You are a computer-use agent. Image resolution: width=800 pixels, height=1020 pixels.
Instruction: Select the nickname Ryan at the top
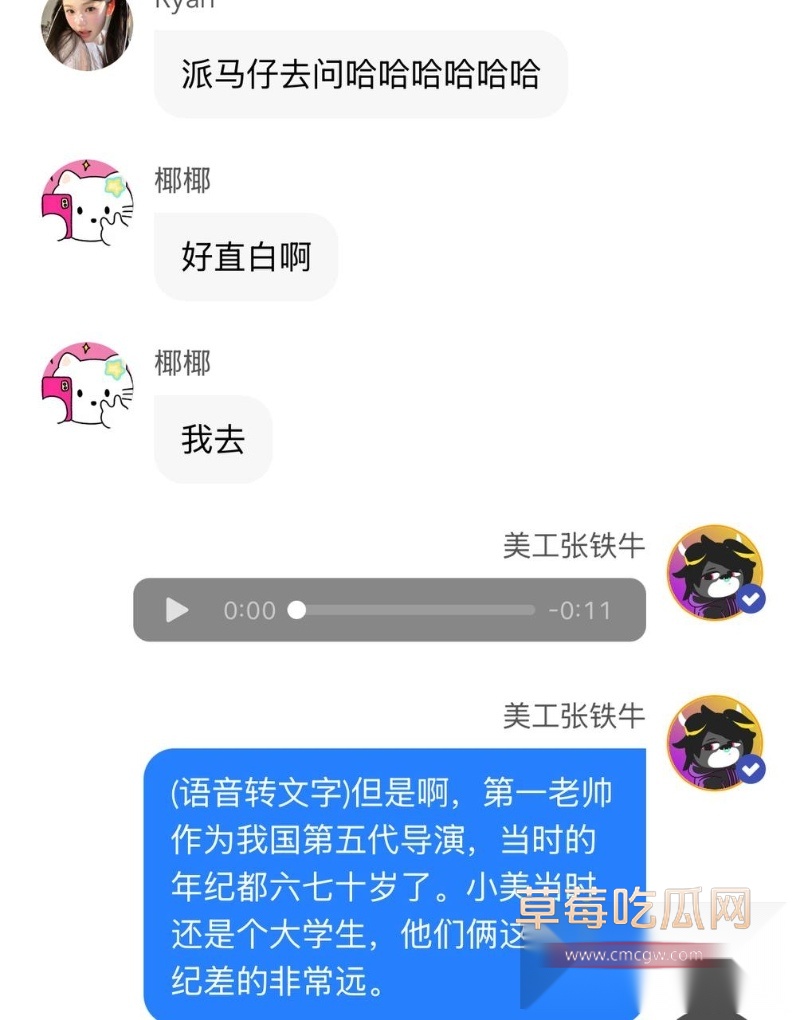185,5
